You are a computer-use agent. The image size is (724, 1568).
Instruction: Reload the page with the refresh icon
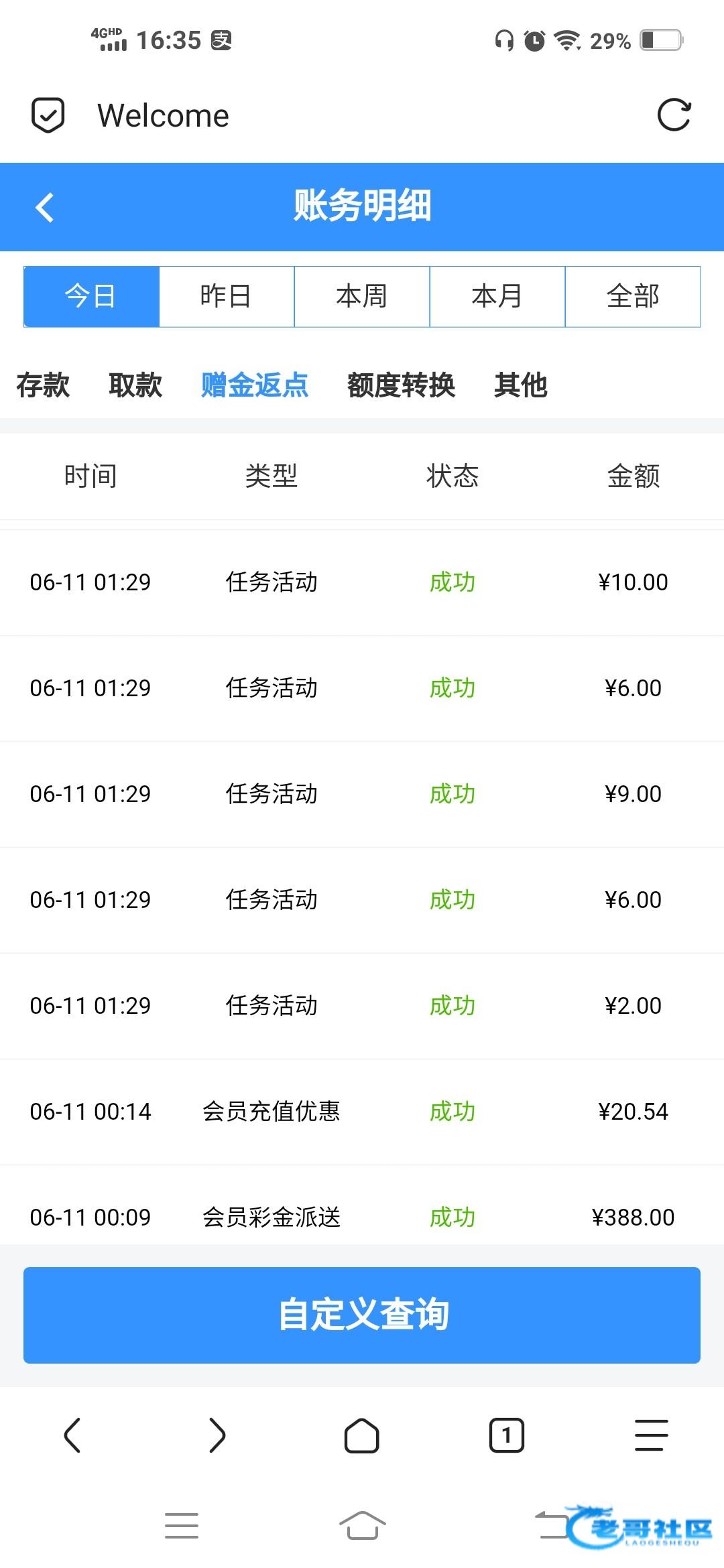pos(674,115)
